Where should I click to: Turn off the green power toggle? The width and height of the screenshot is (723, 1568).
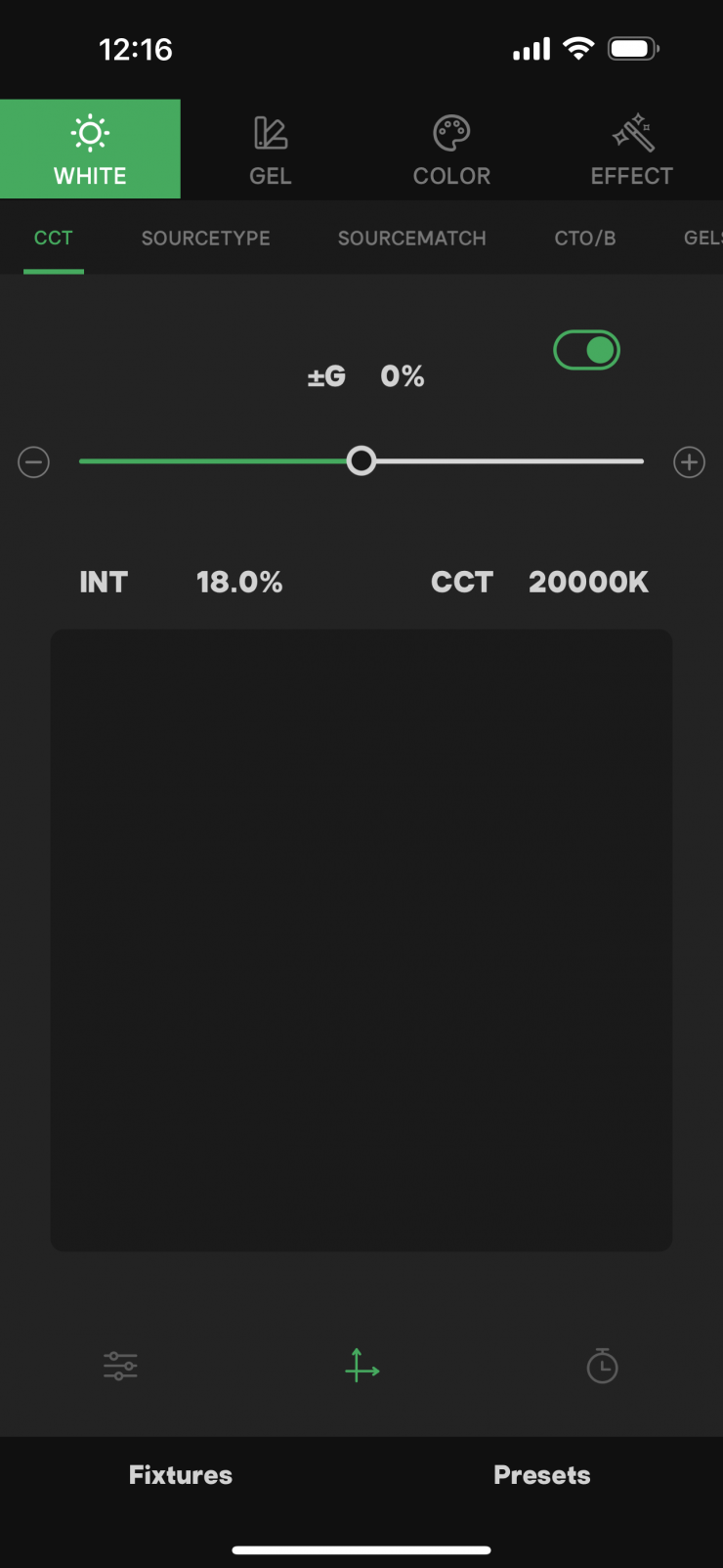click(587, 350)
